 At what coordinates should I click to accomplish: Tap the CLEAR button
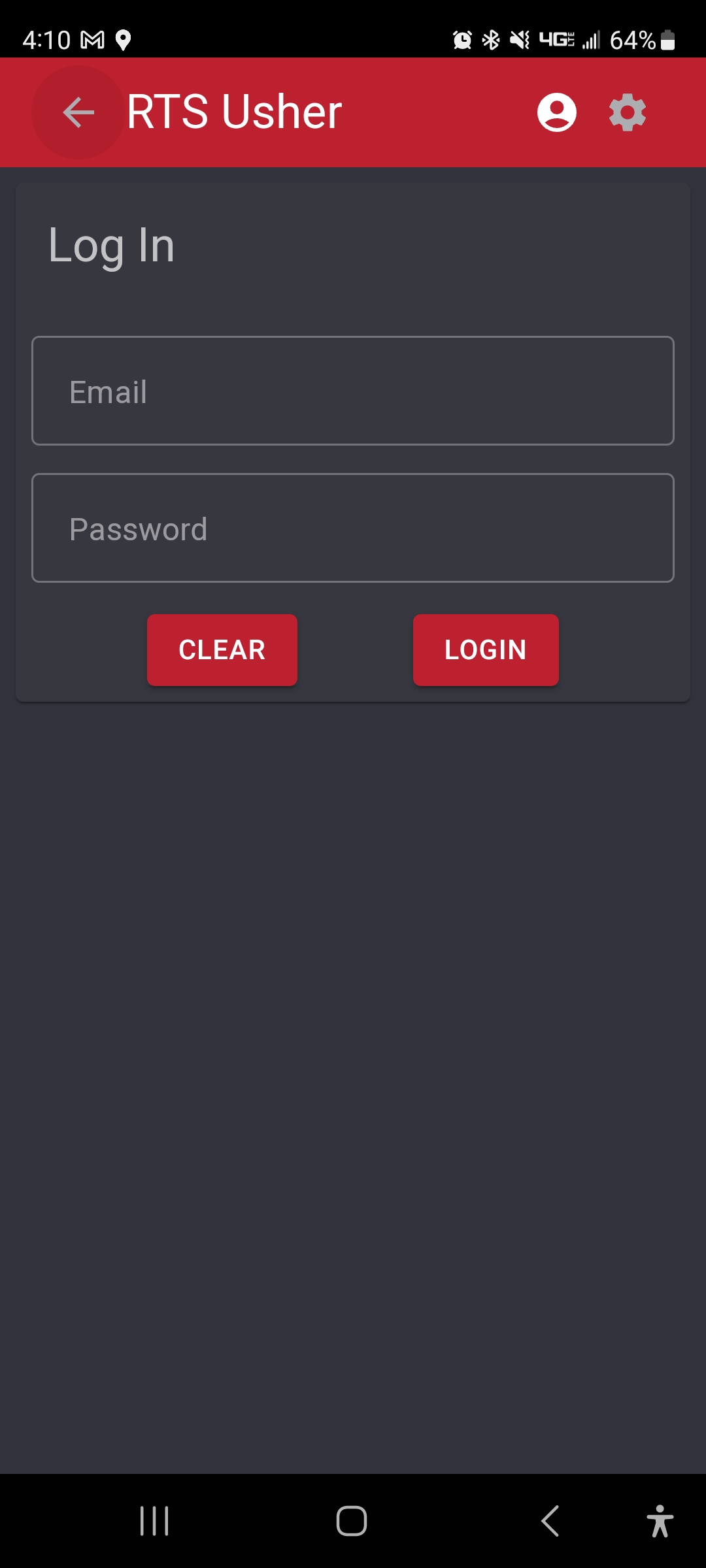(222, 650)
